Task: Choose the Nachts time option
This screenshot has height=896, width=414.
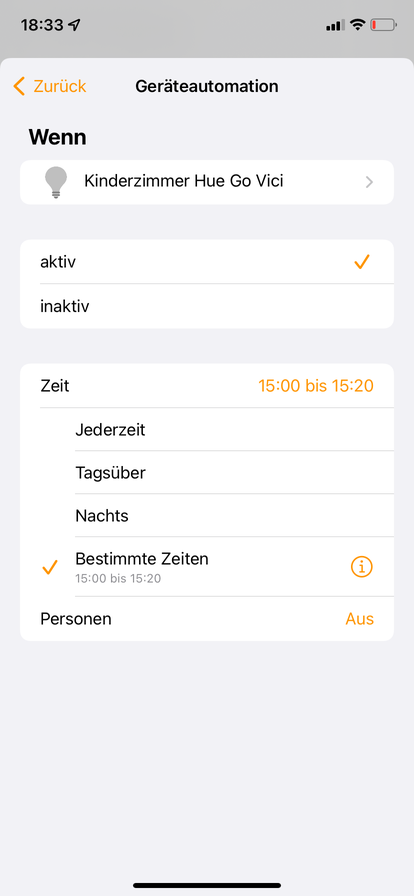Action: tap(207, 516)
